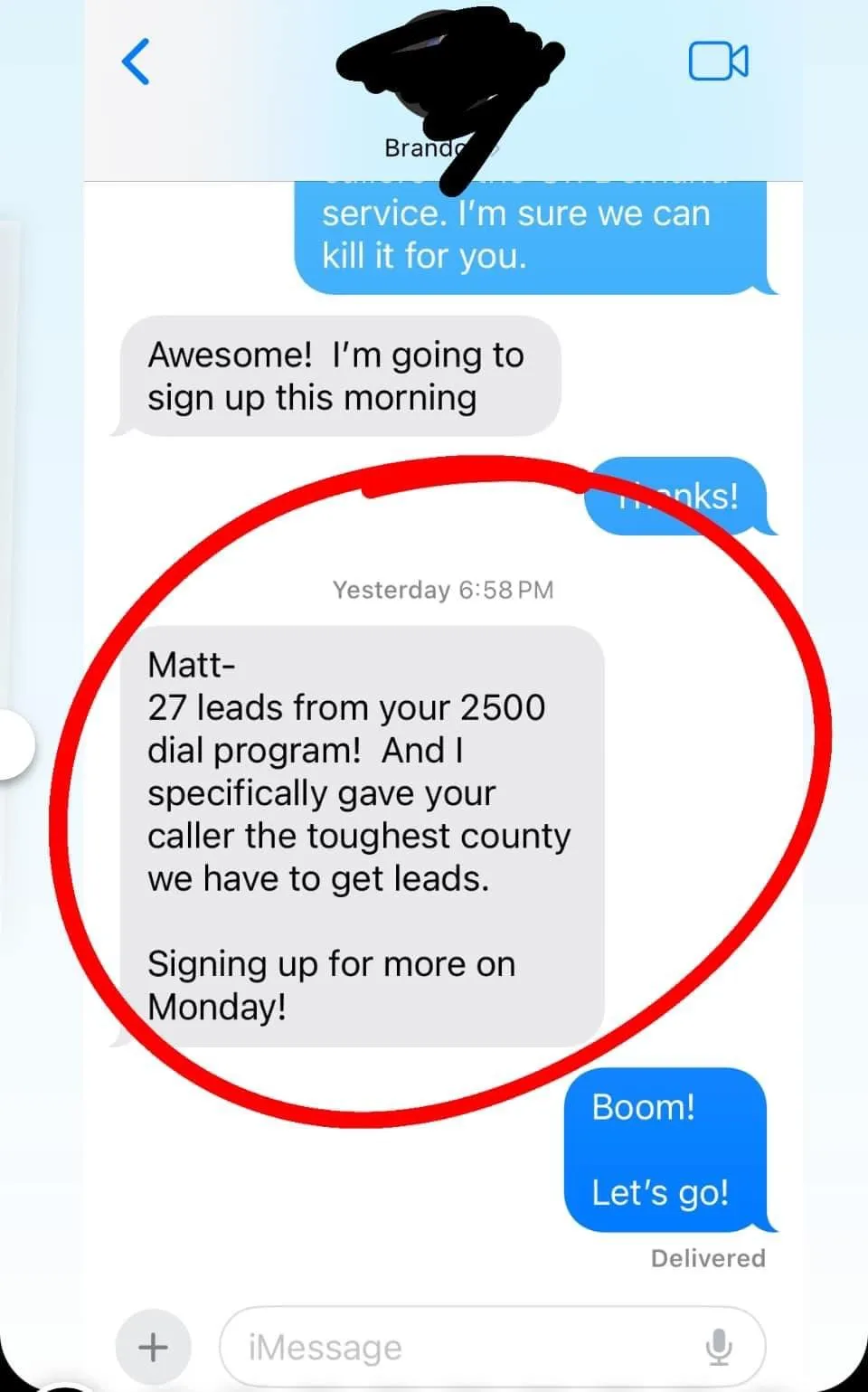The height and width of the screenshot is (1392, 868).
Task: Open the plus attachments menu
Action: tap(154, 1347)
